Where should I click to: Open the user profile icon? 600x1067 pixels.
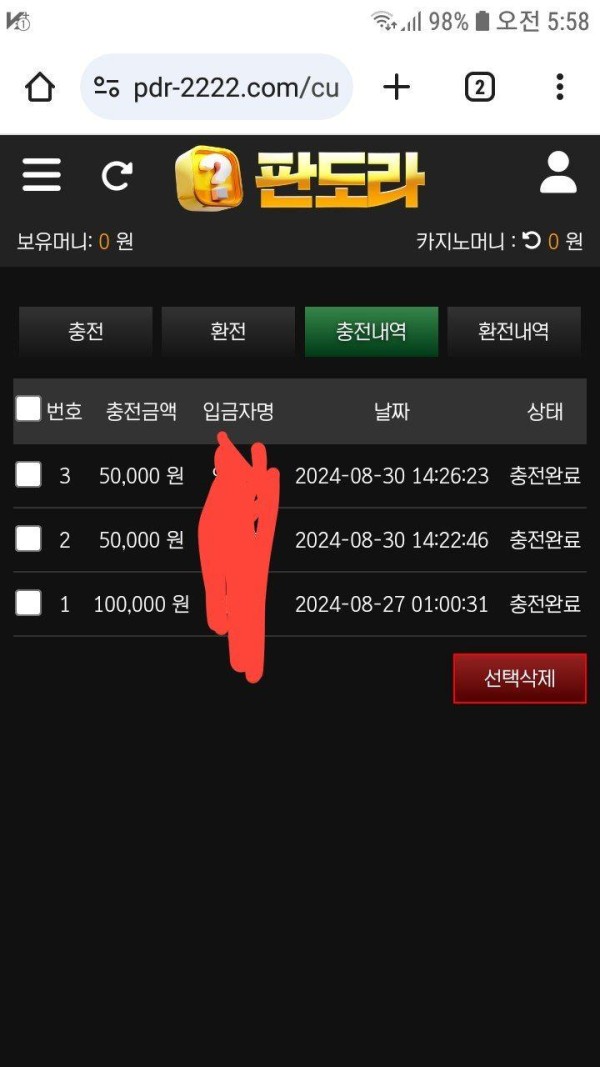tap(558, 173)
